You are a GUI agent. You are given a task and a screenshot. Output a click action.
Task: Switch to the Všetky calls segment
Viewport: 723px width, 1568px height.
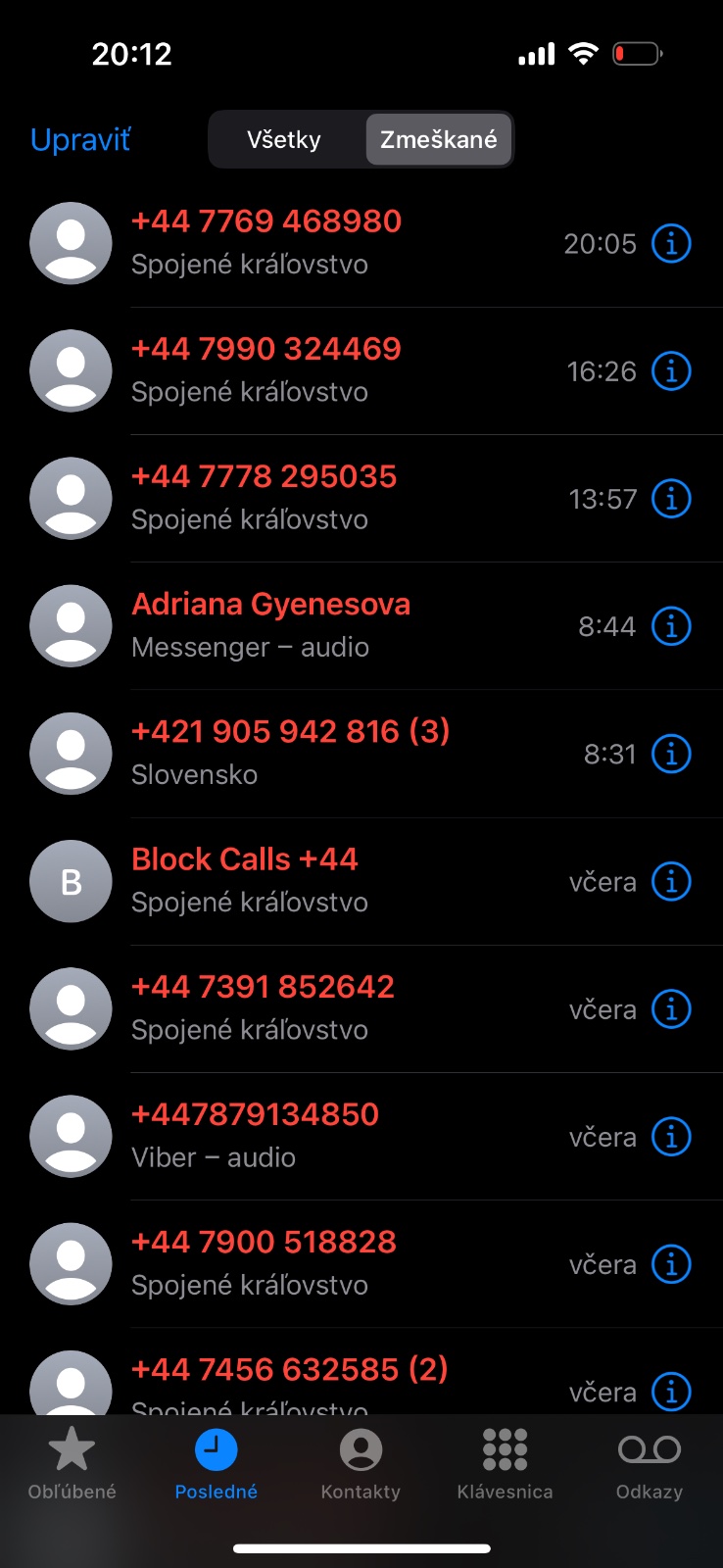[284, 140]
